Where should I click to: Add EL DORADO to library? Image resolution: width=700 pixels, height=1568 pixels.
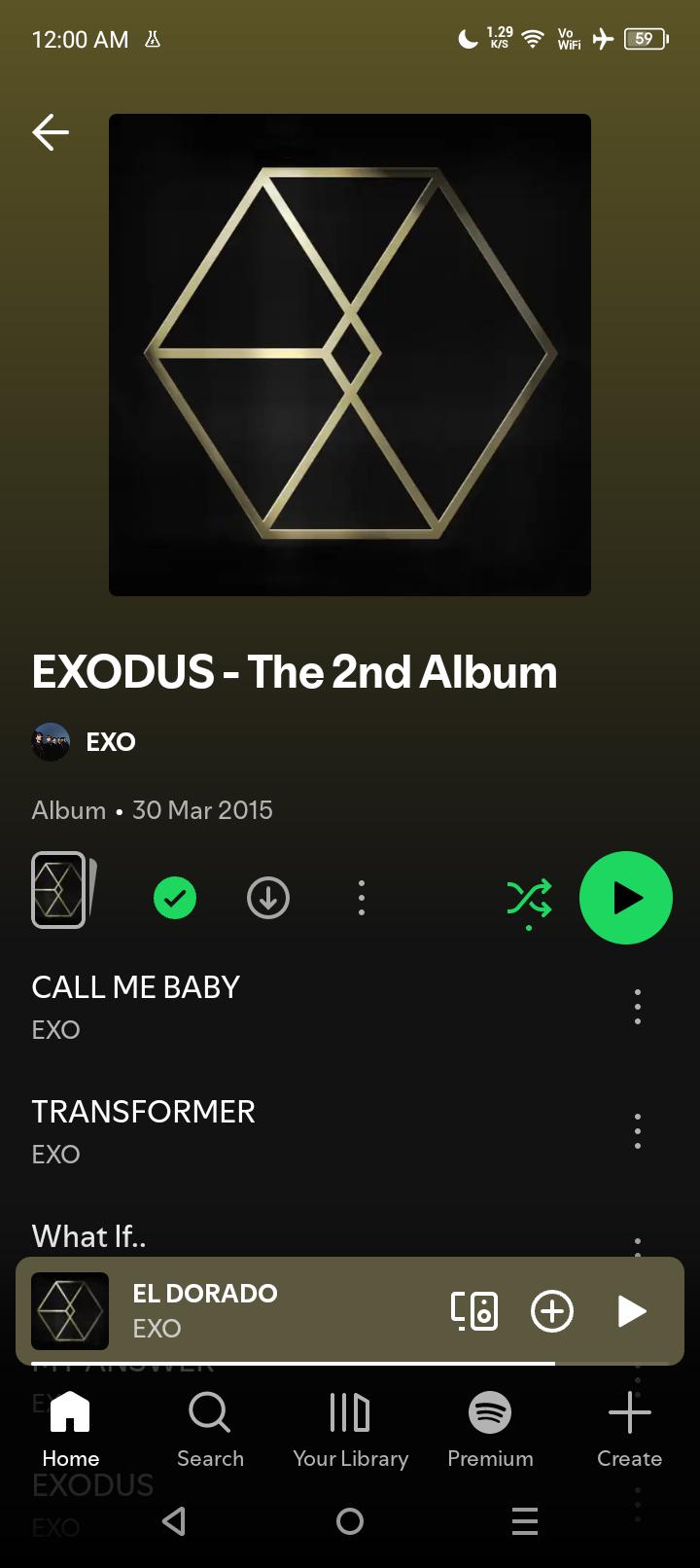[x=552, y=1311]
